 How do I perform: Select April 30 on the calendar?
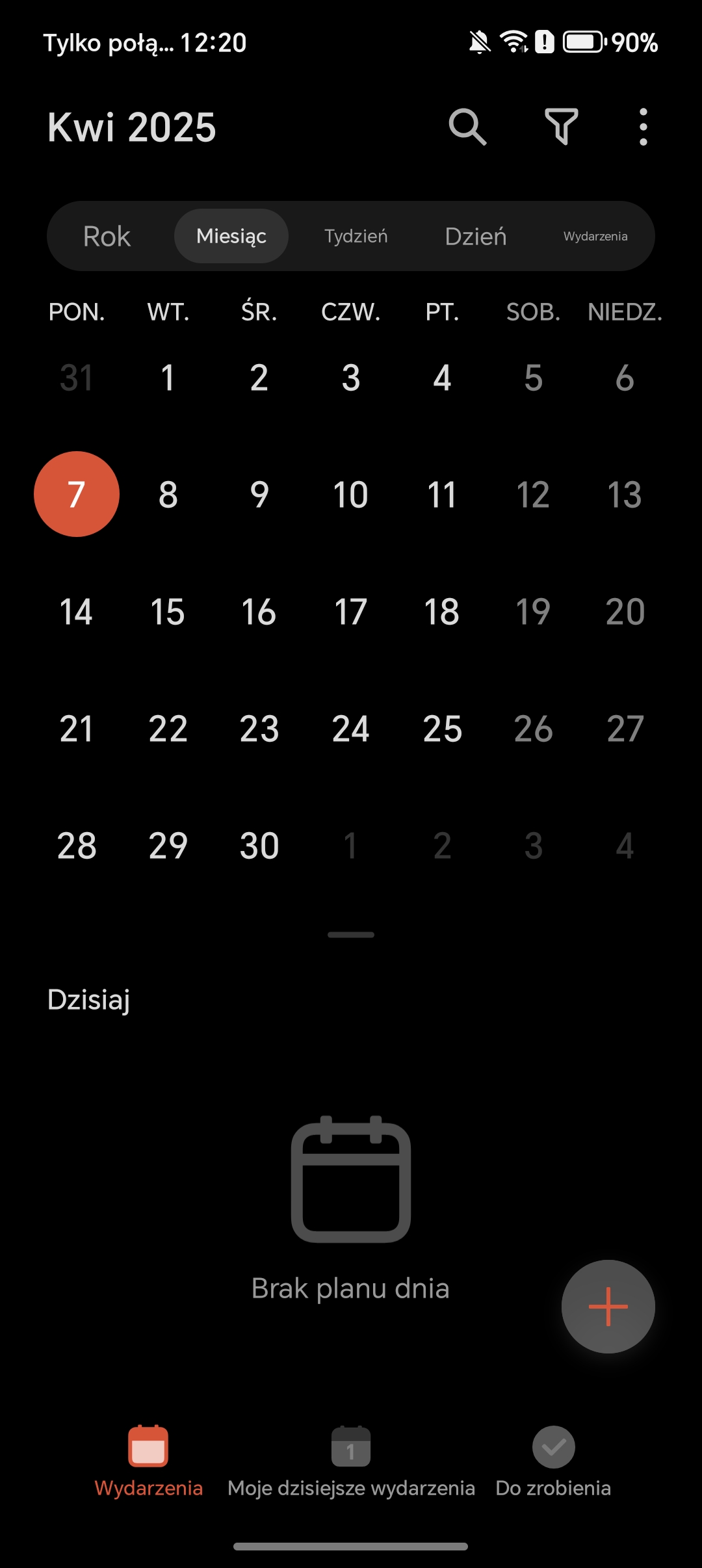point(259,846)
